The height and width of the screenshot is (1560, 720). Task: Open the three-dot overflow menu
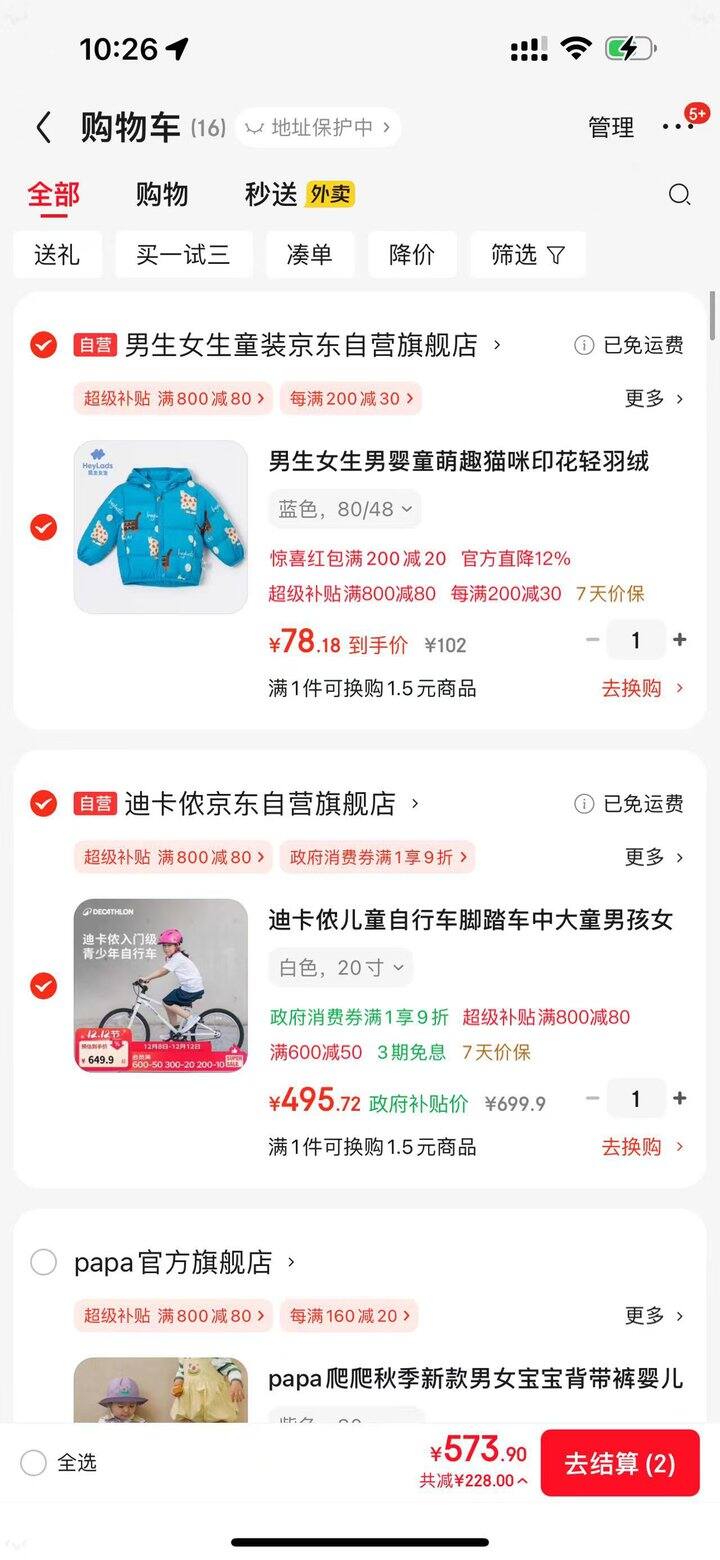tap(677, 127)
